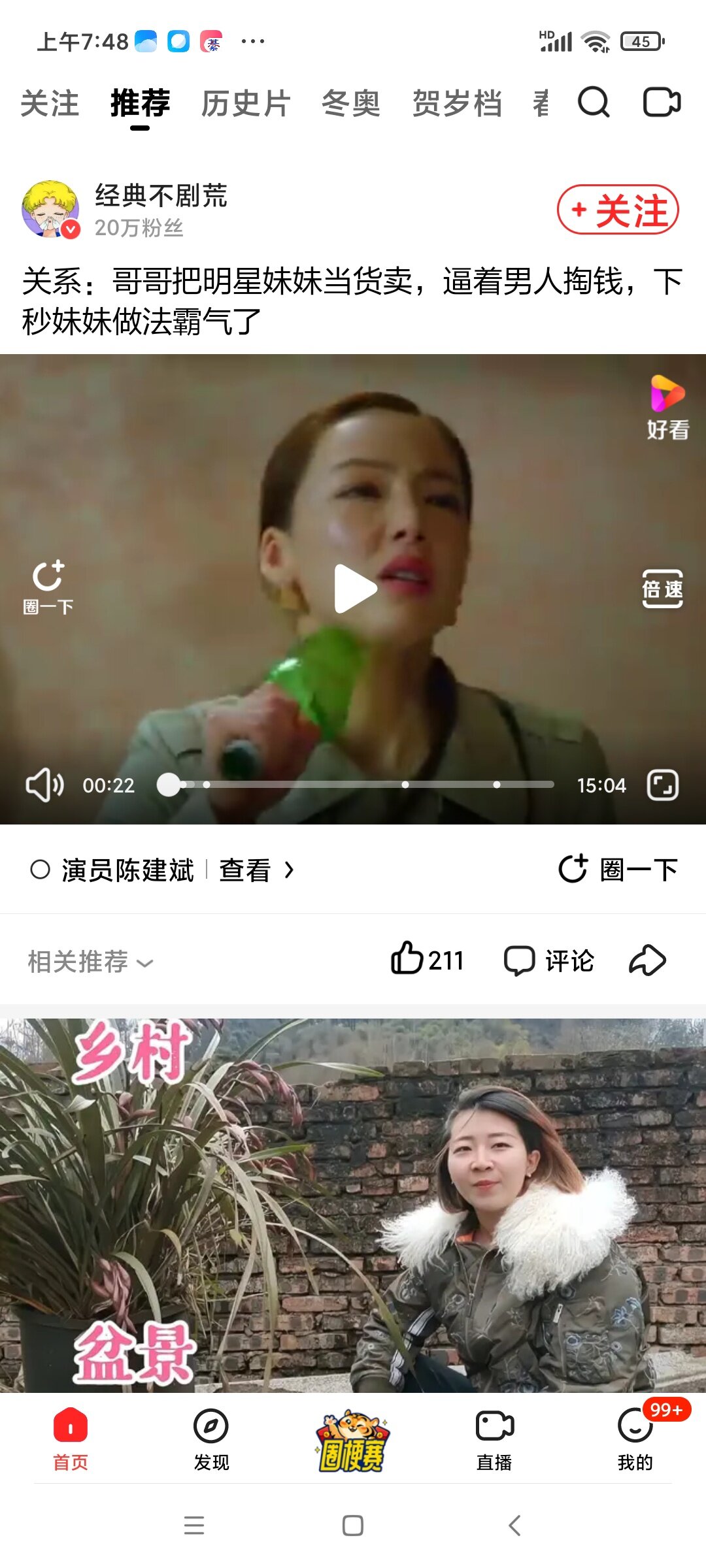Like the video with 211 likes
This screenshot has width=706, height=1568.
coord(426,960)
